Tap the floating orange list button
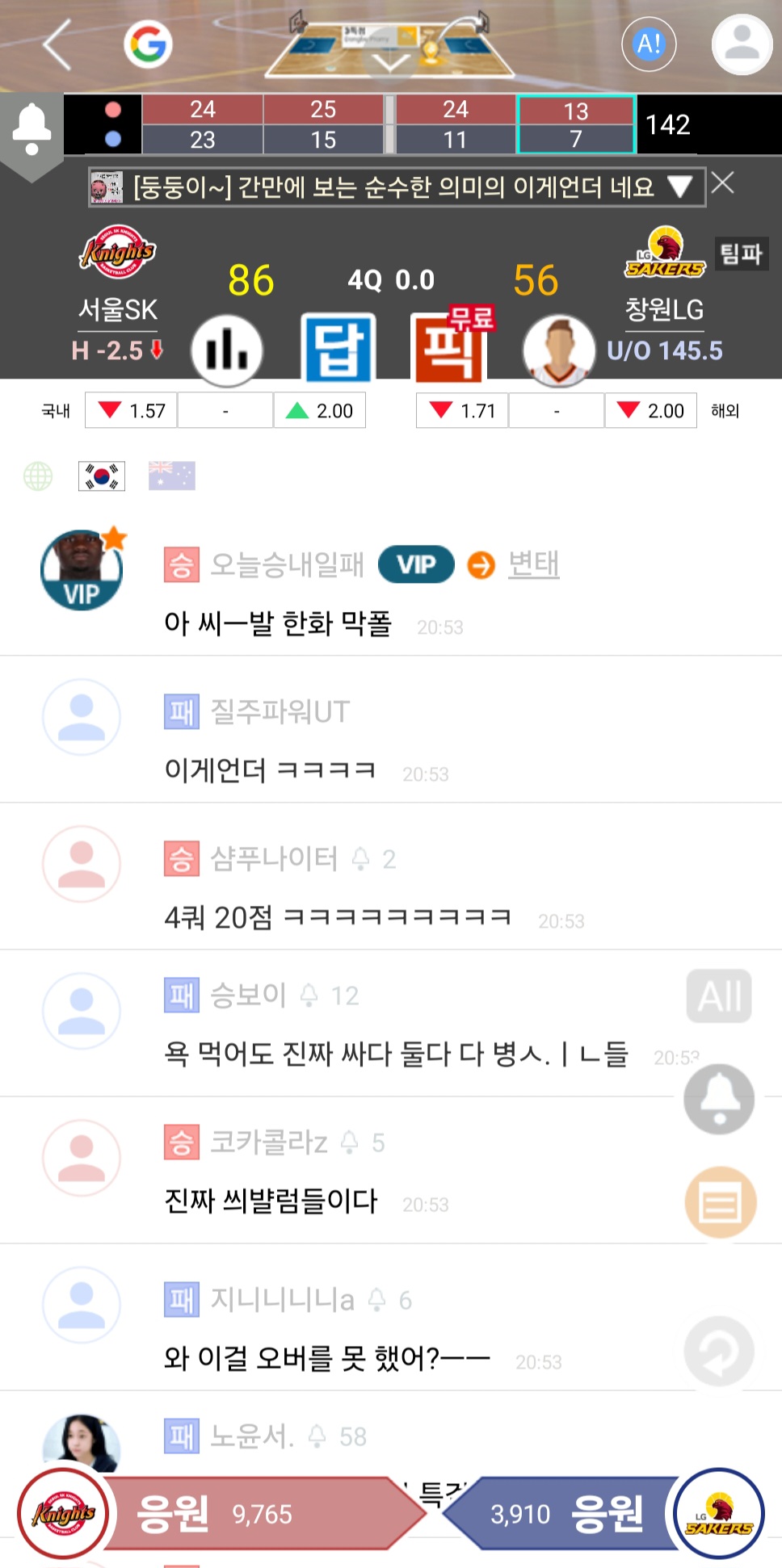The image size is (782, 1568). coord(721,1203)
